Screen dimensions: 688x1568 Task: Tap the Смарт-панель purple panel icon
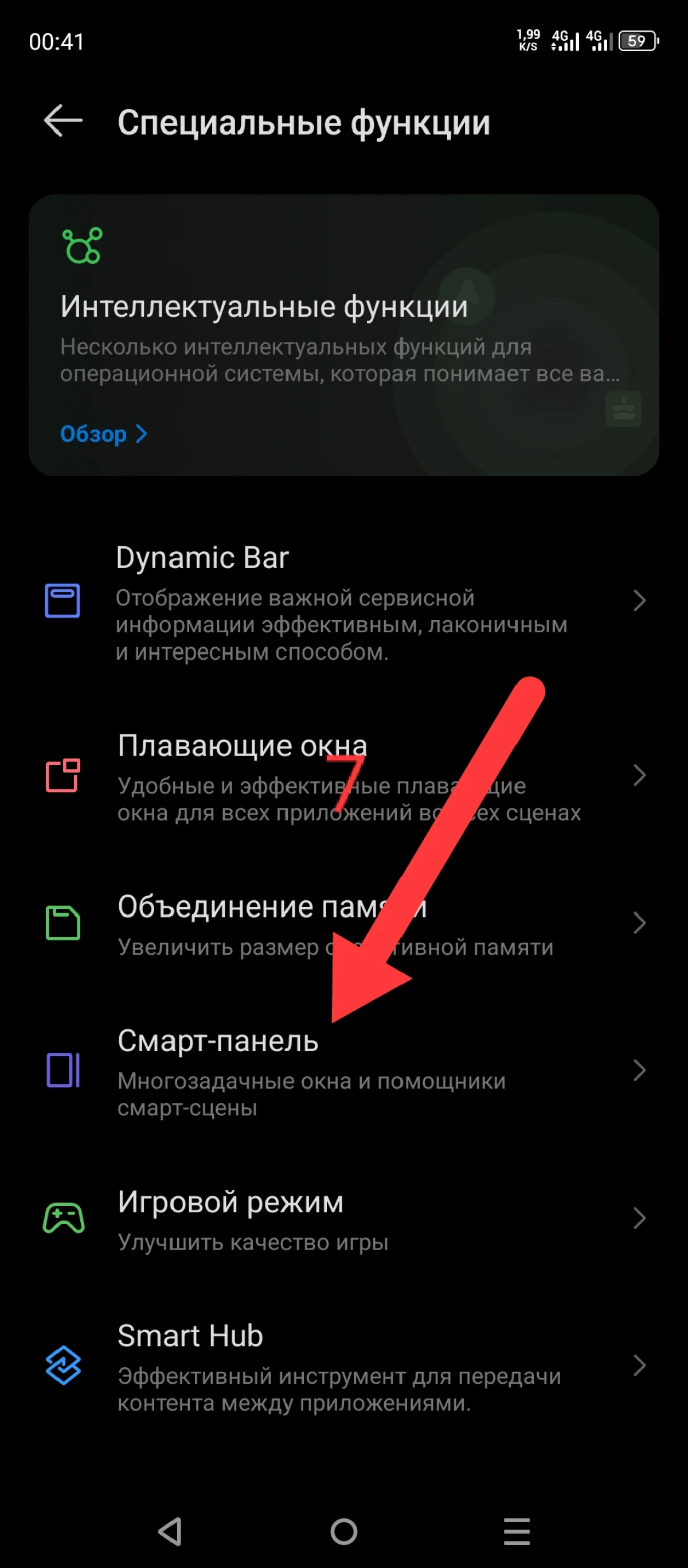pos(62,1071)
